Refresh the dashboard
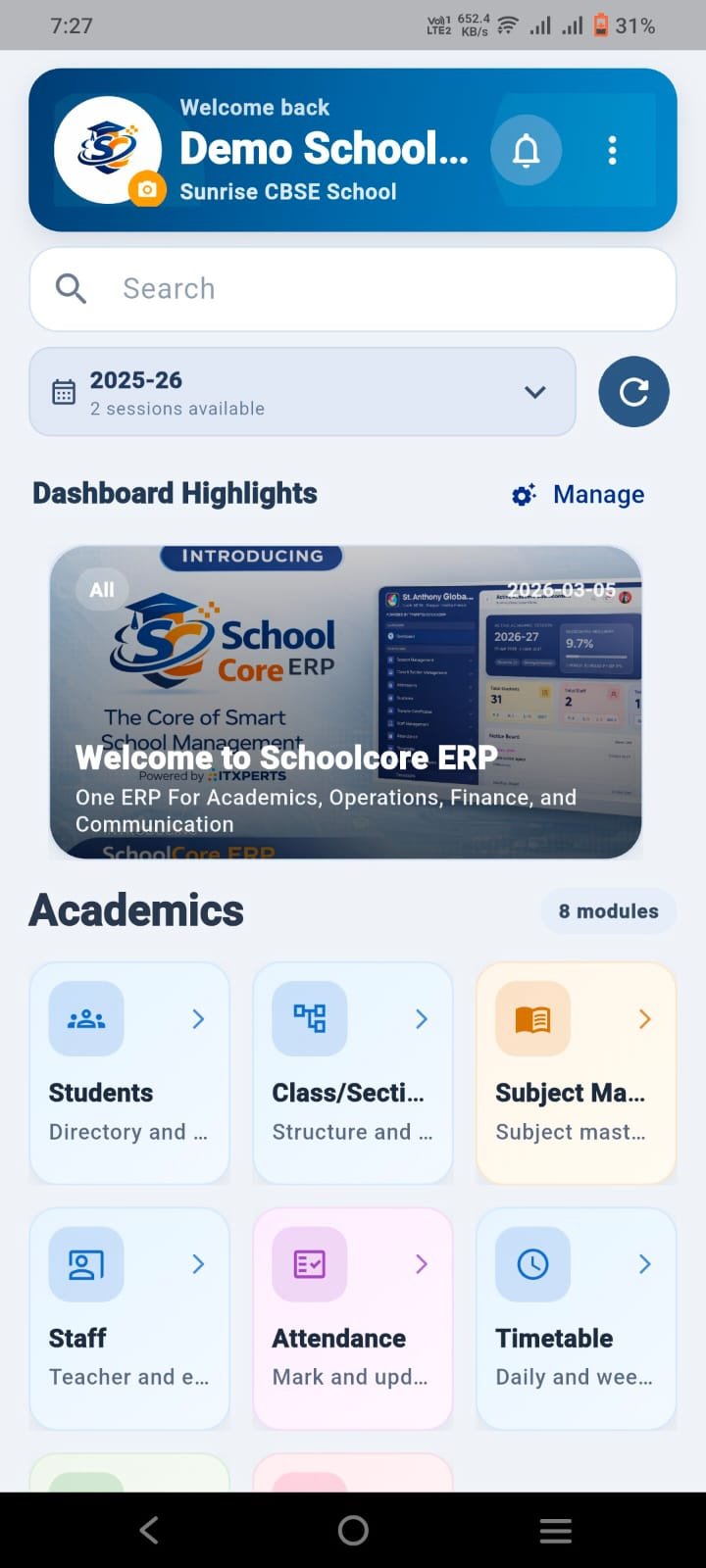706x1568 pixels. coord(633,392)
